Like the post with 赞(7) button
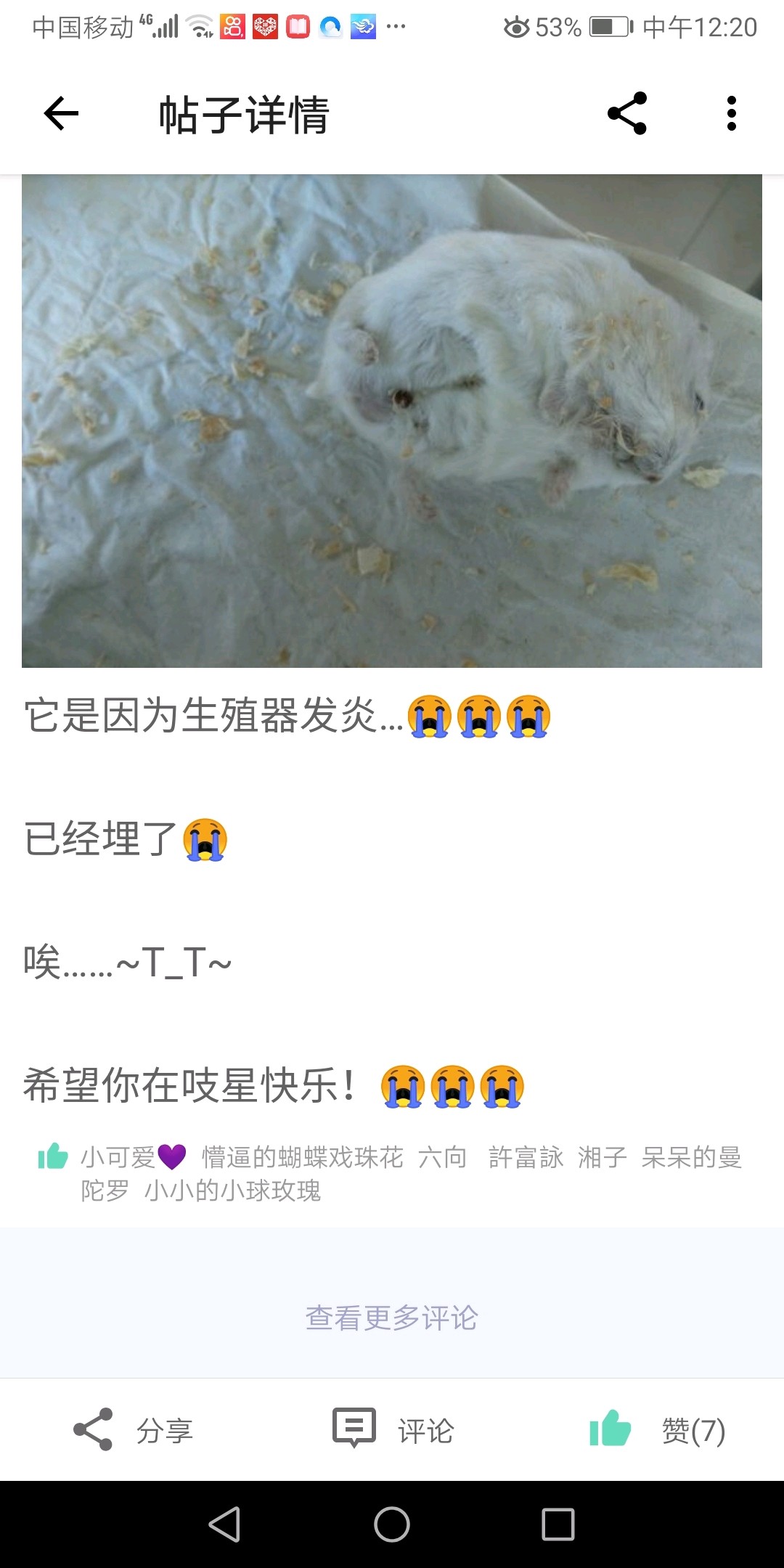The width and height of the screenshot is (784, 1568). point(657,1430)
